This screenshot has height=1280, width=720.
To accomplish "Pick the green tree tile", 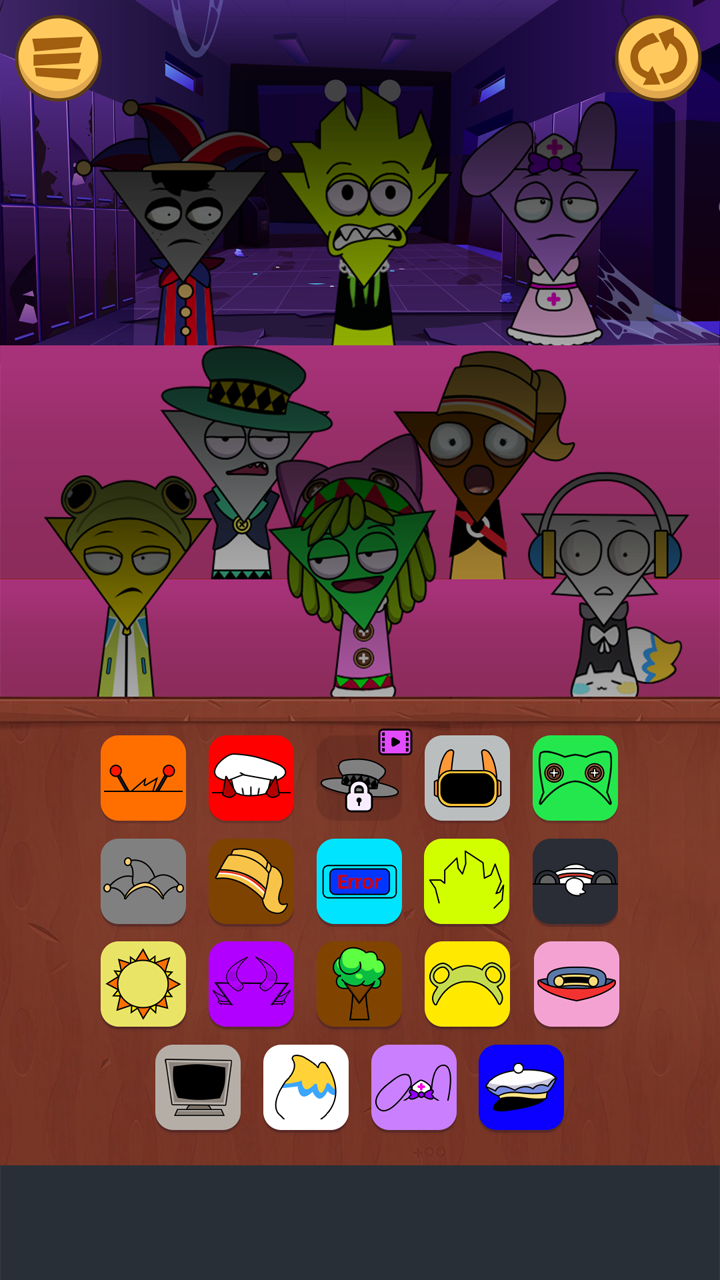I will coord(359,984).
